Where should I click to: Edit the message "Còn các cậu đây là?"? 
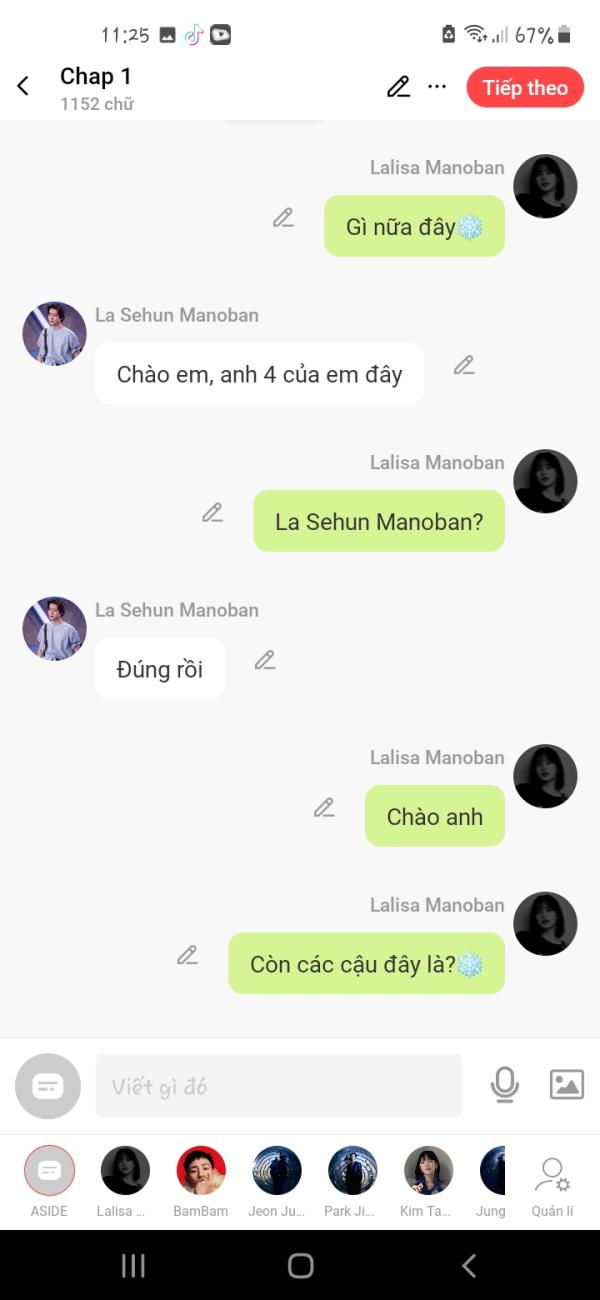pos(188,956)
